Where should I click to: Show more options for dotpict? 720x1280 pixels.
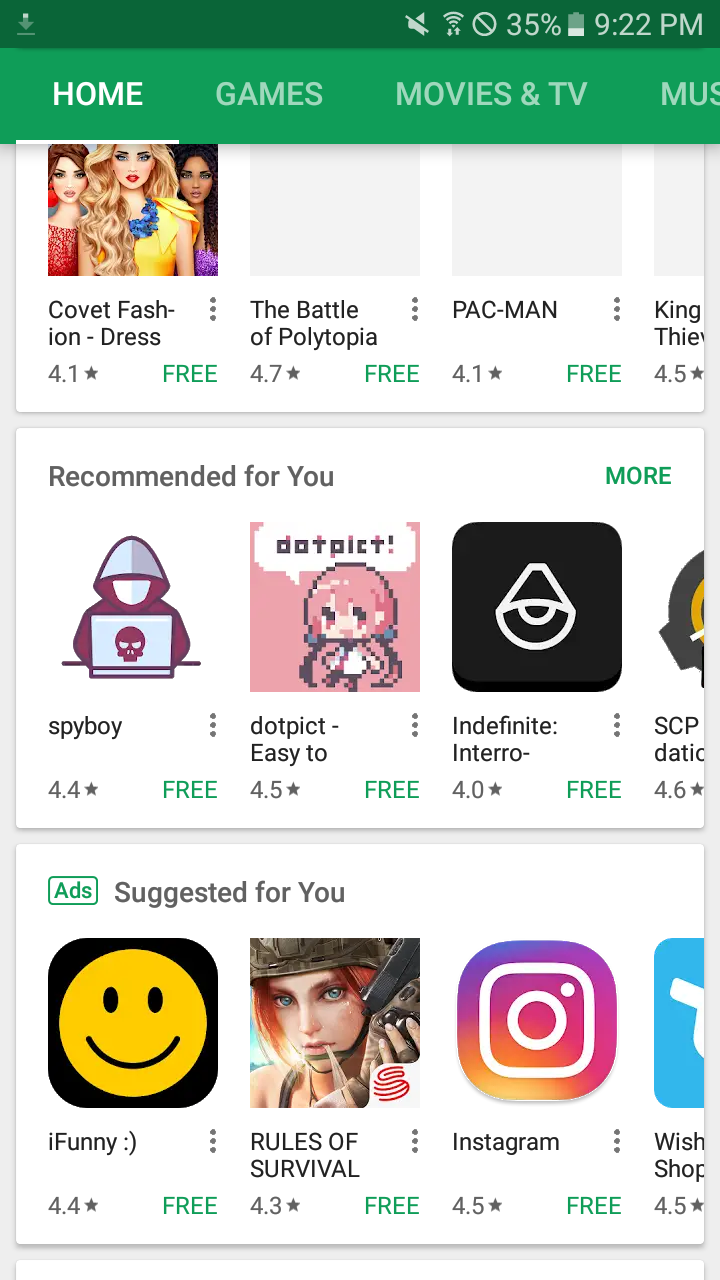(415, 726)
